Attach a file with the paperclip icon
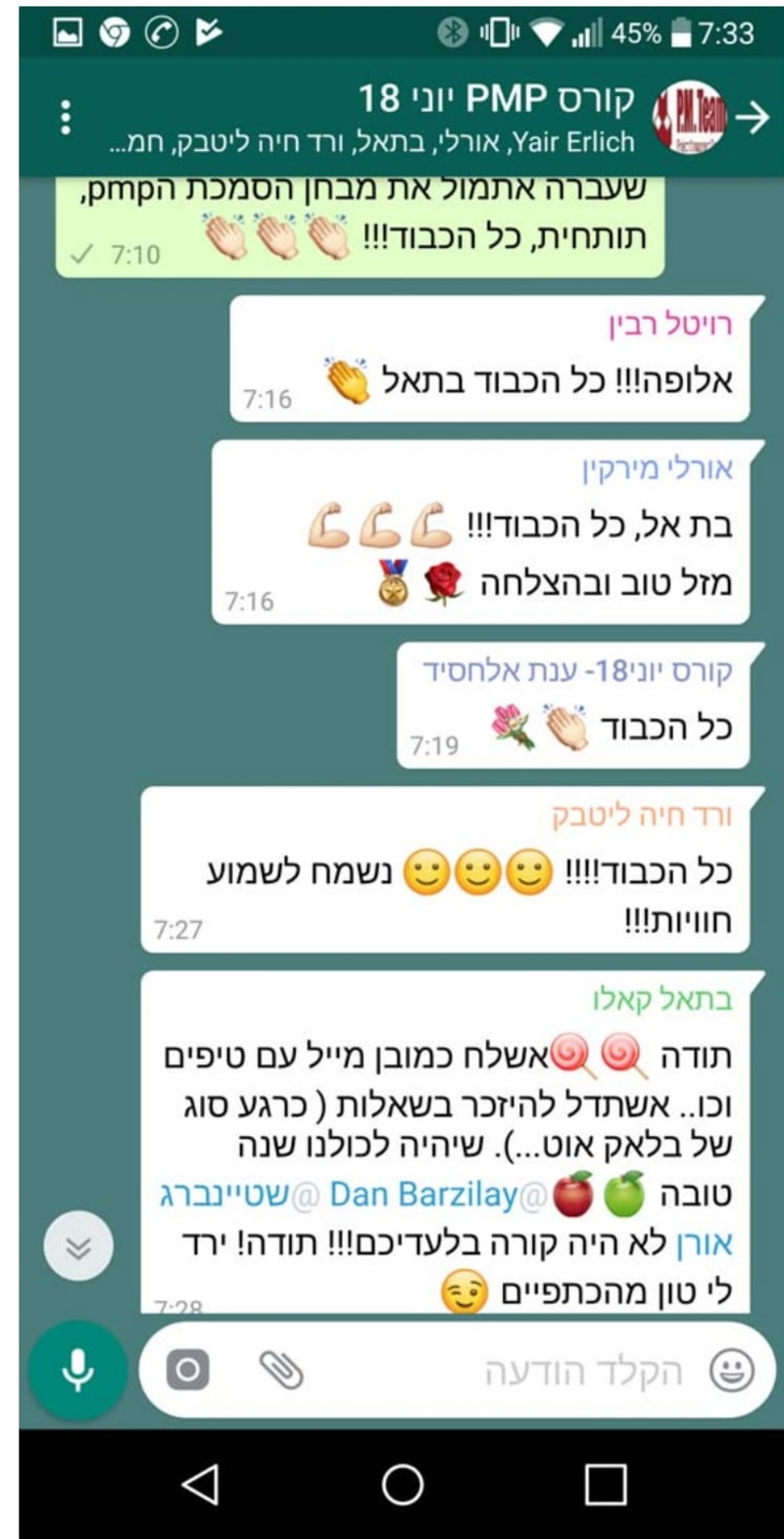The width and height of the screenshot is (784, 1539). coord(281,1369)
